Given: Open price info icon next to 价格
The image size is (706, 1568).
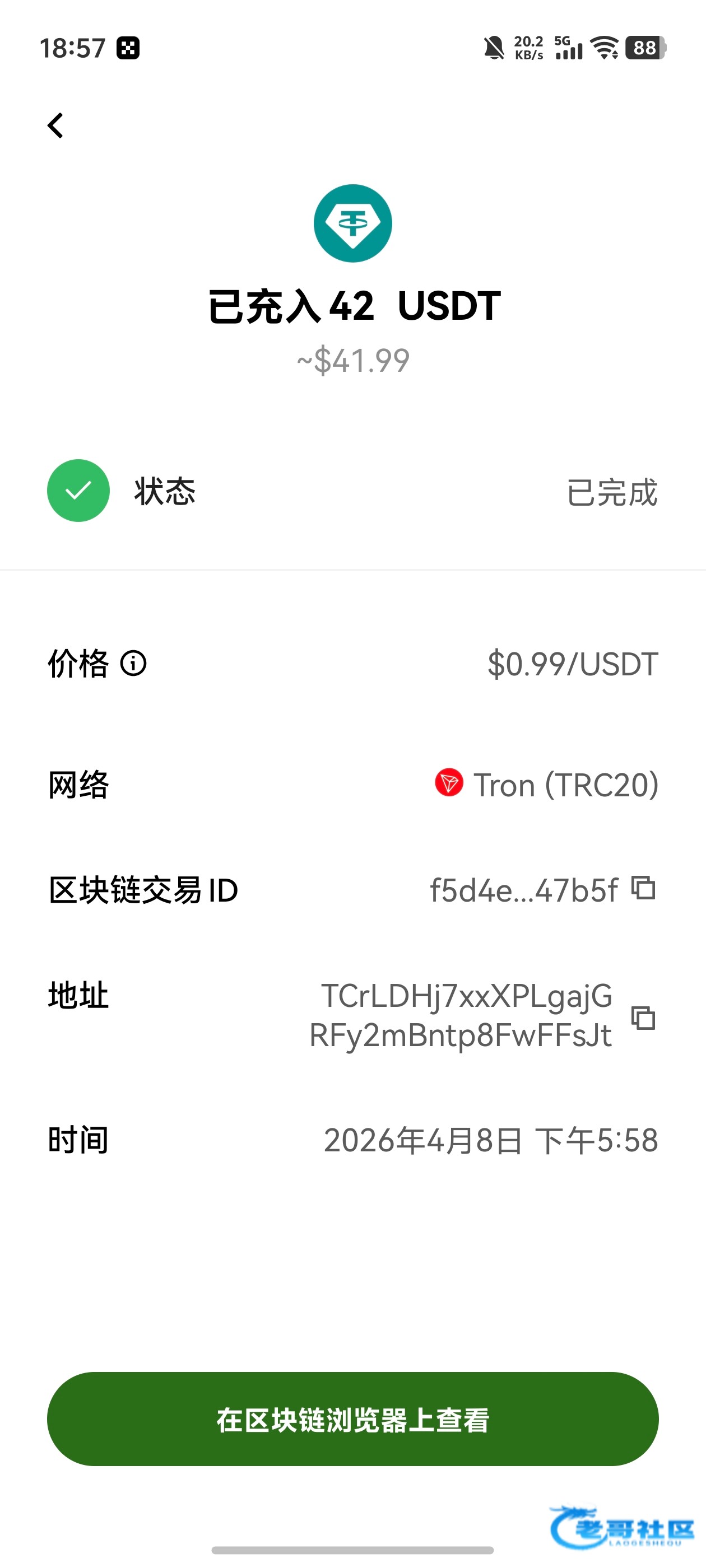Looking at the screenshot, I should point(133,663).
